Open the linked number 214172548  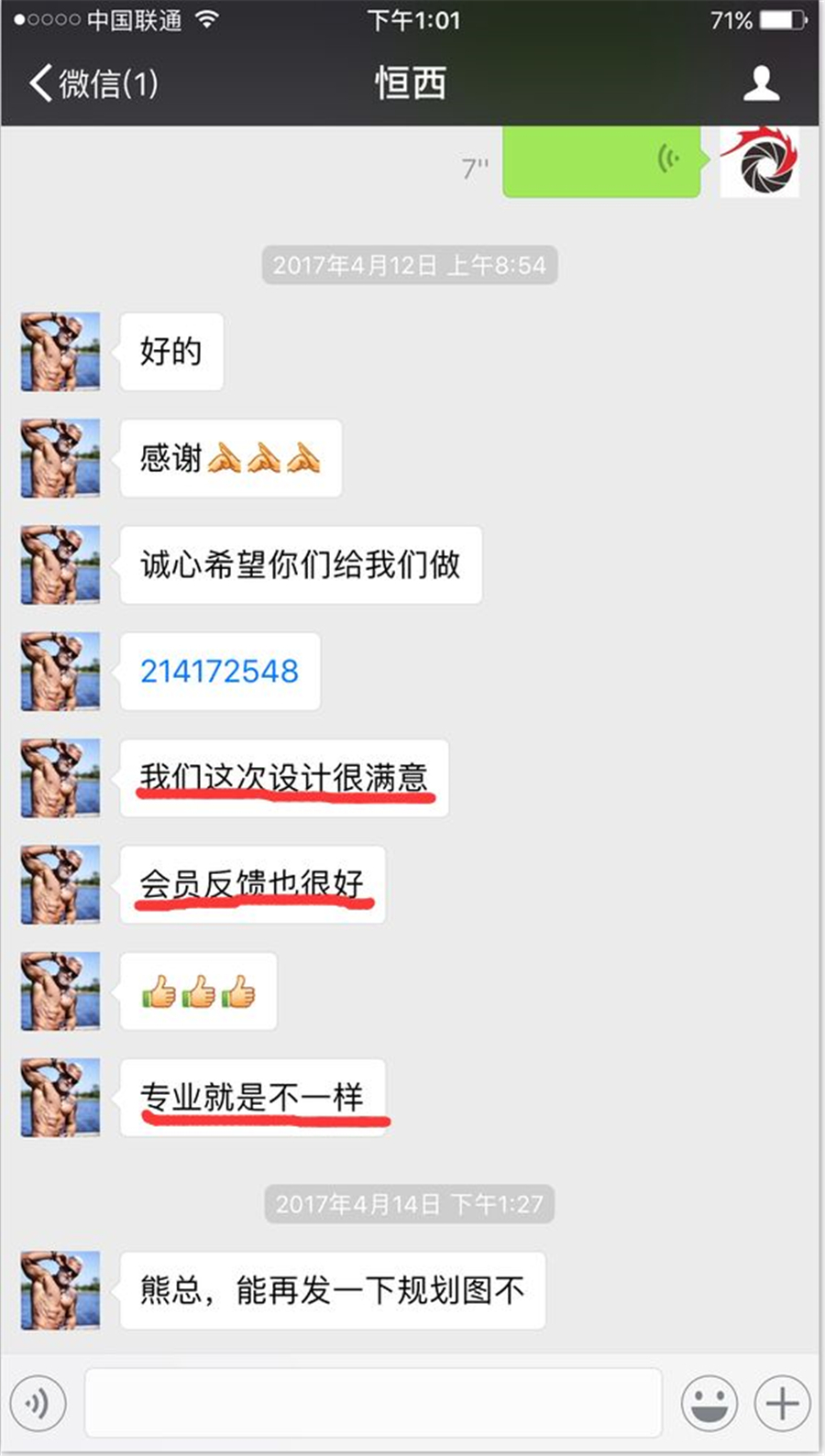click(219, 671)
